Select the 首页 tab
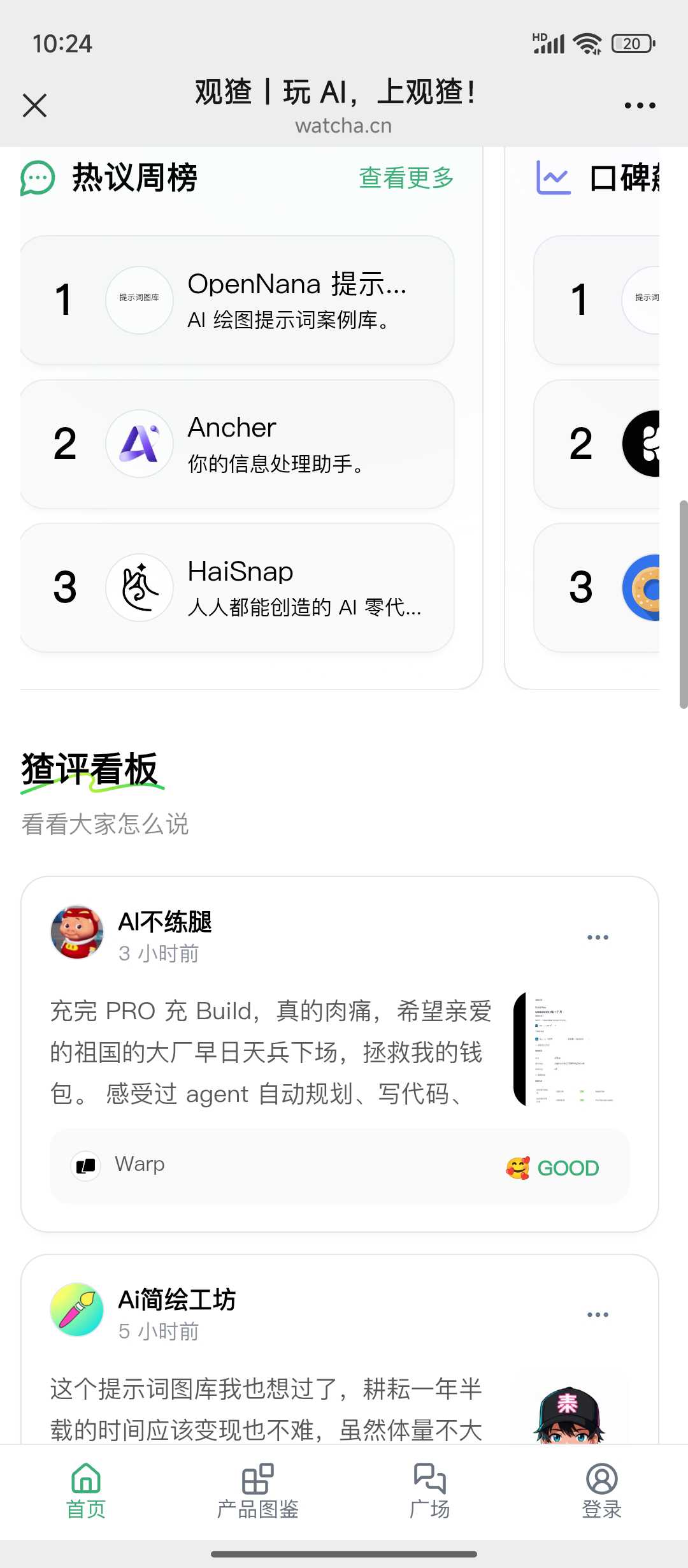Image resolution: width=688 pixels, height=1568 pixels. [85, 1492]
